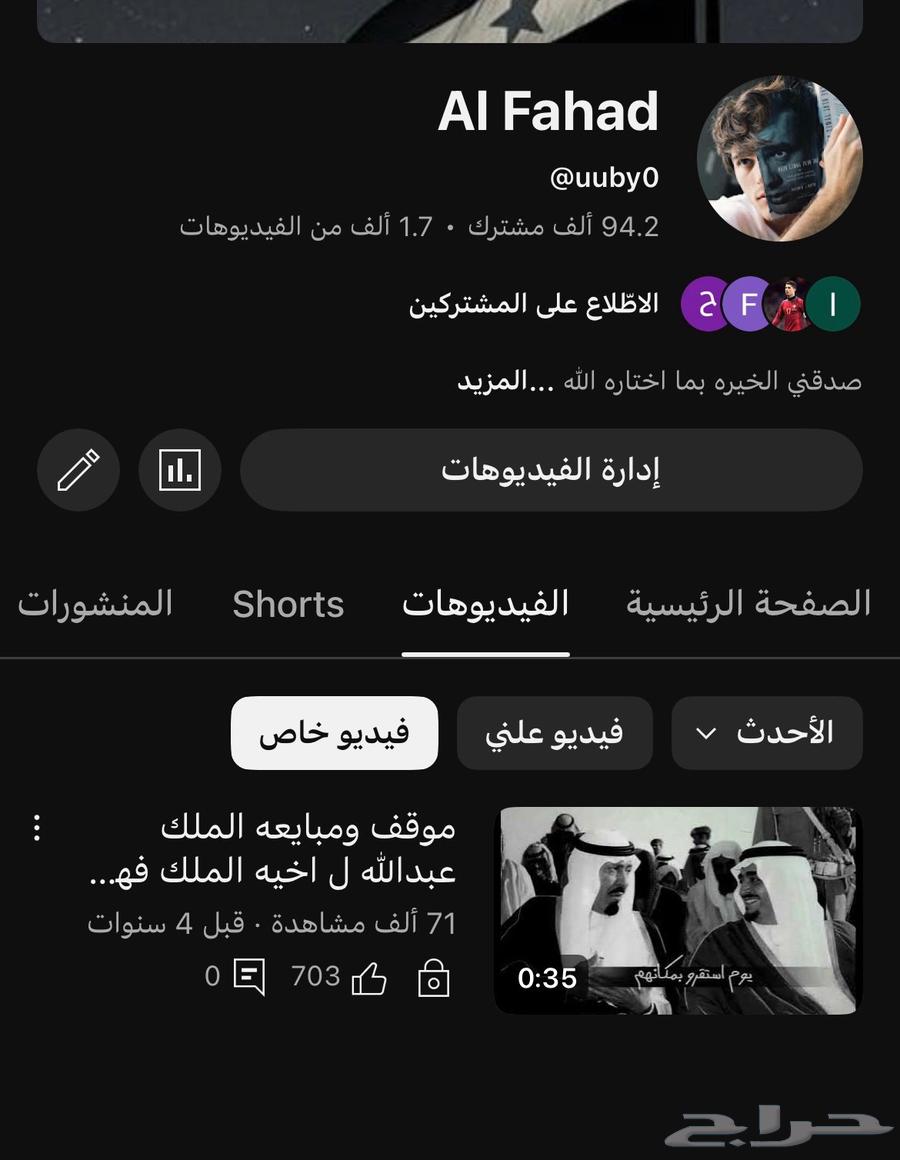This screenshot has height=1160, width=900.
Task: Click the pencil icon to edit channel
Action: (x=78, y=470)
